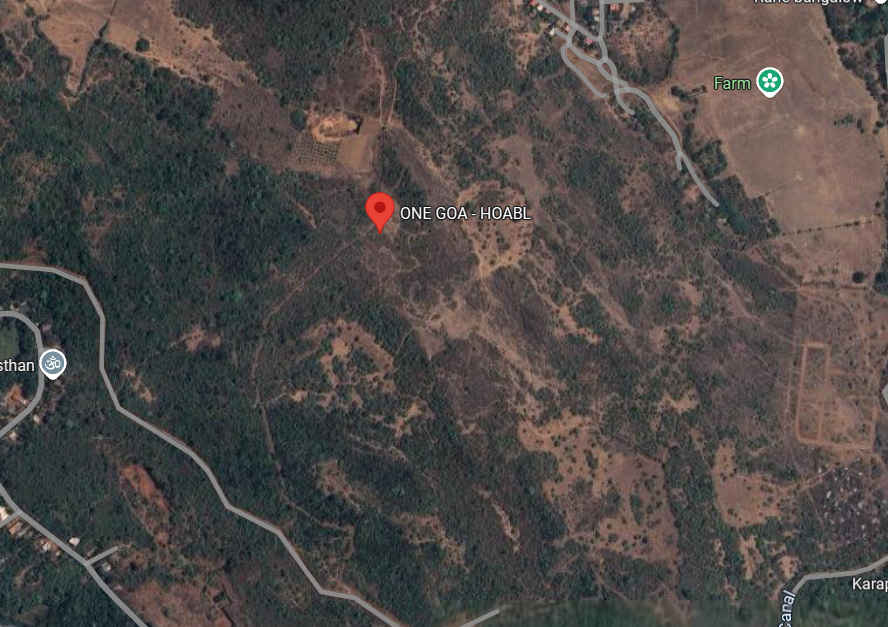888x627 pixels.
Task: Open the green Farm place marker
Action: 769,82
